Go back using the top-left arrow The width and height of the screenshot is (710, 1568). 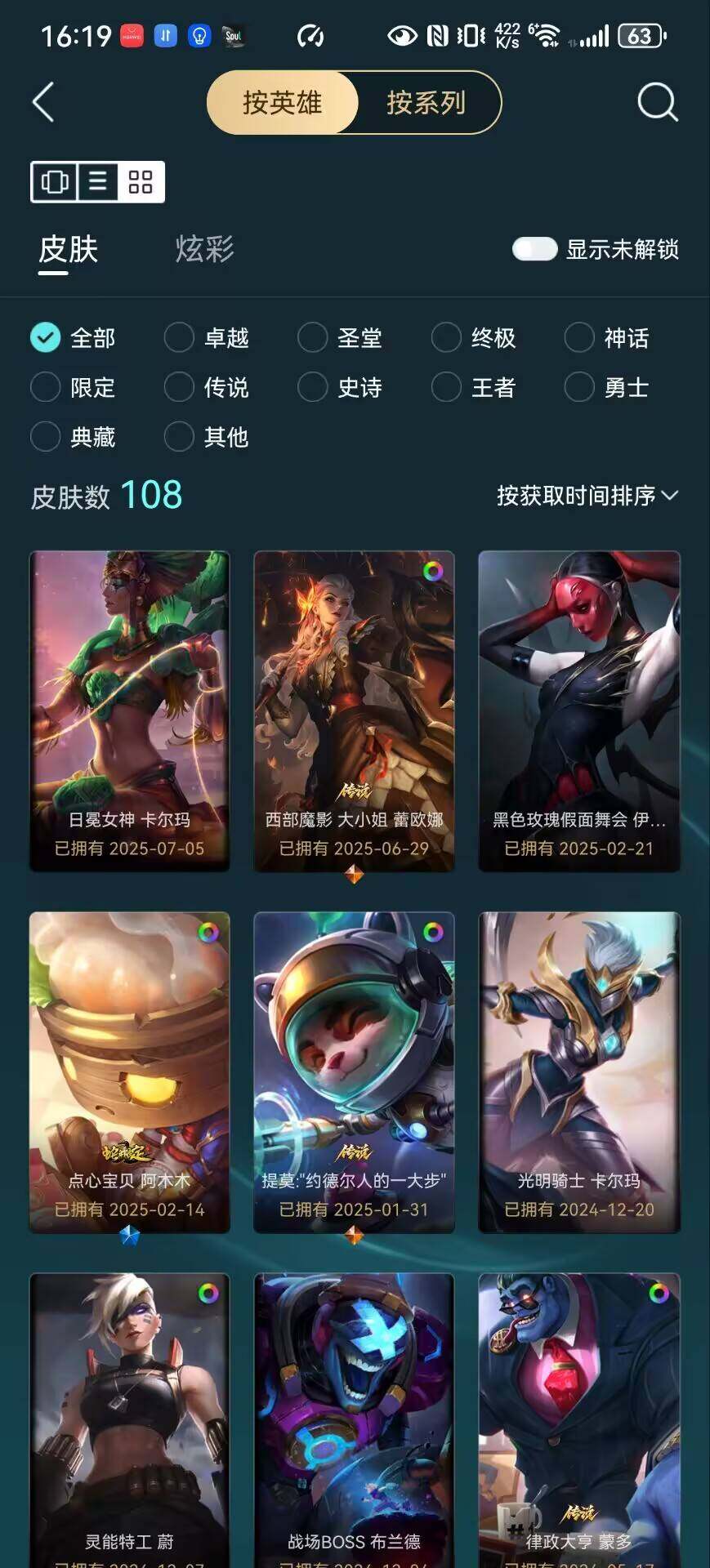[43, 102]
